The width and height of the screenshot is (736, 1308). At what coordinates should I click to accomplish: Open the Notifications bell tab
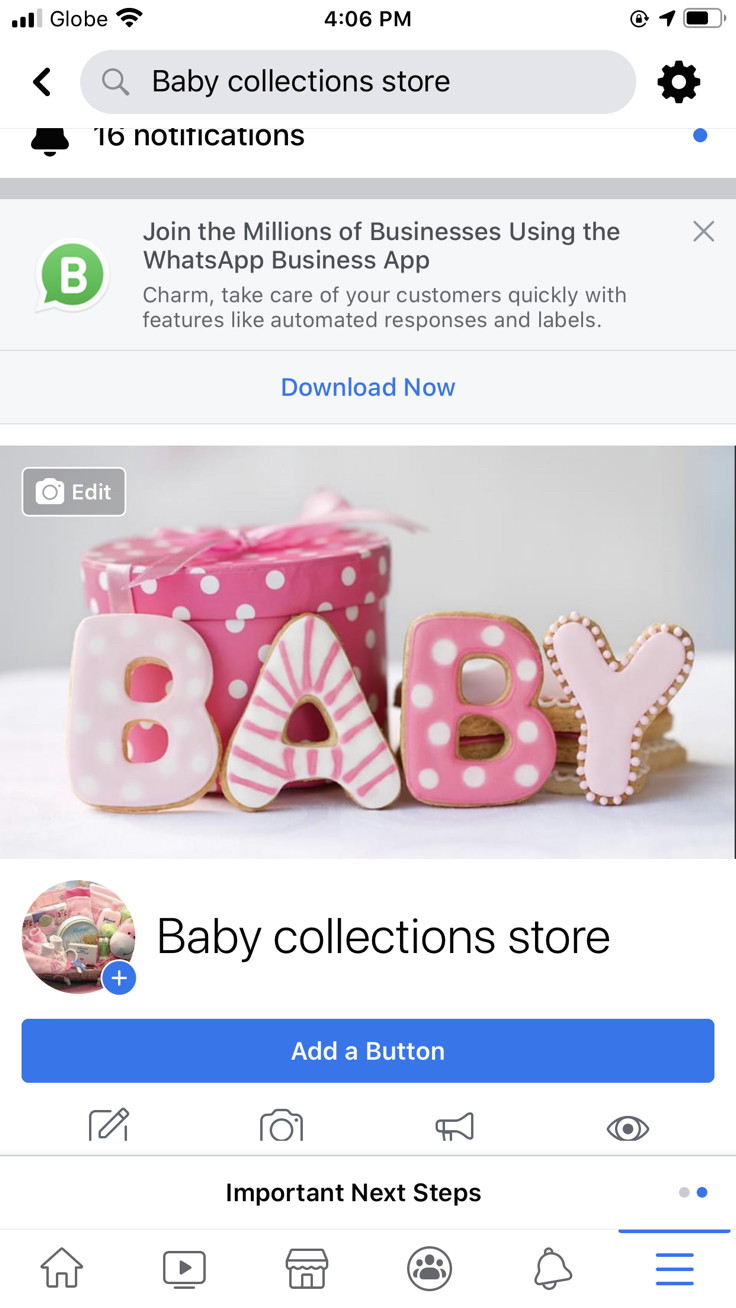pos(552,1269)
